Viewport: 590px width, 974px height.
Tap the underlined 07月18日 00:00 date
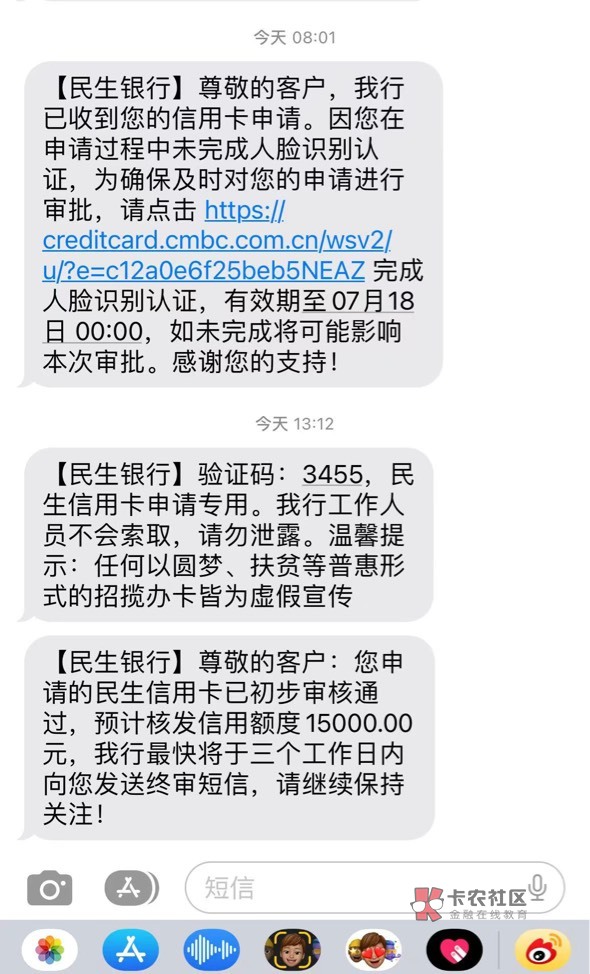click(x=230, y=316)
